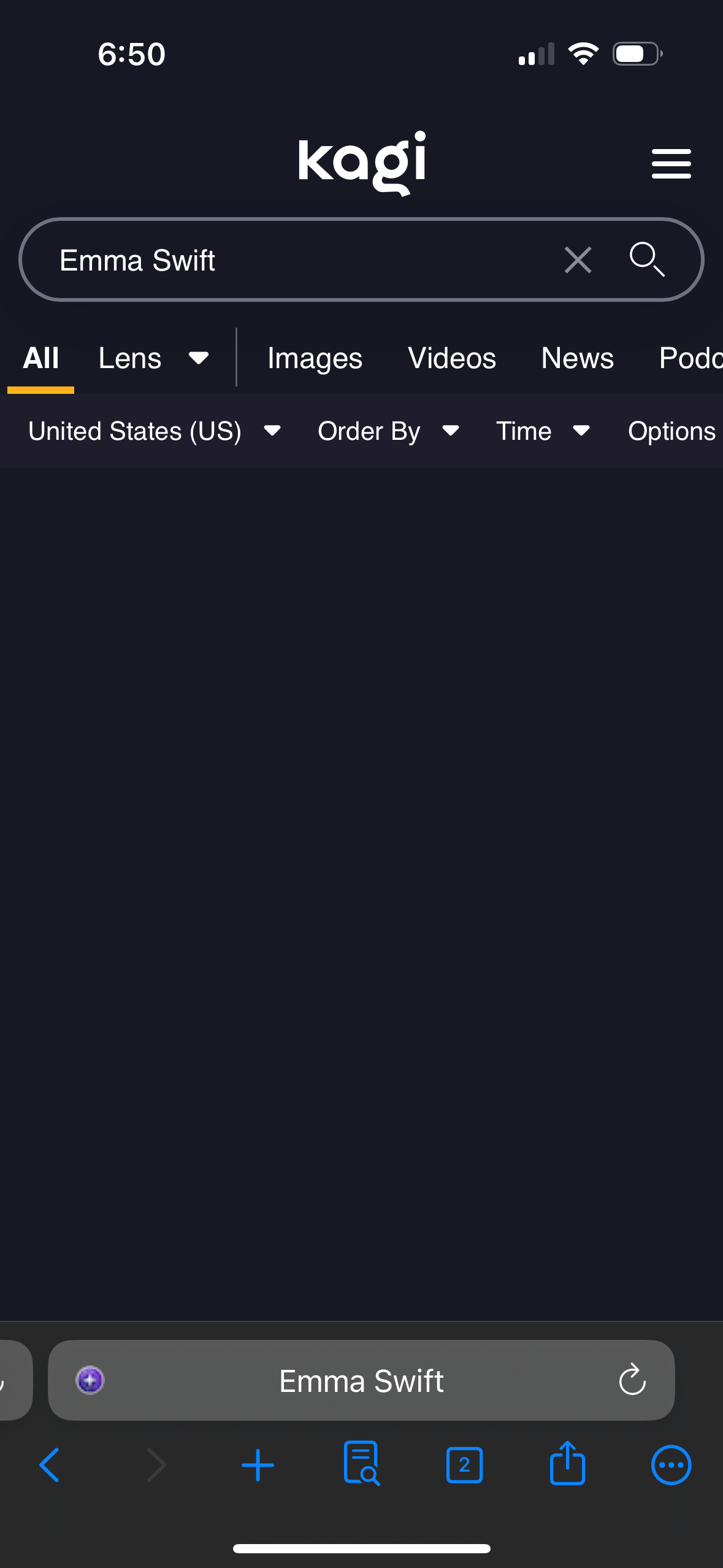Share this page

[x=567, y=1464]
